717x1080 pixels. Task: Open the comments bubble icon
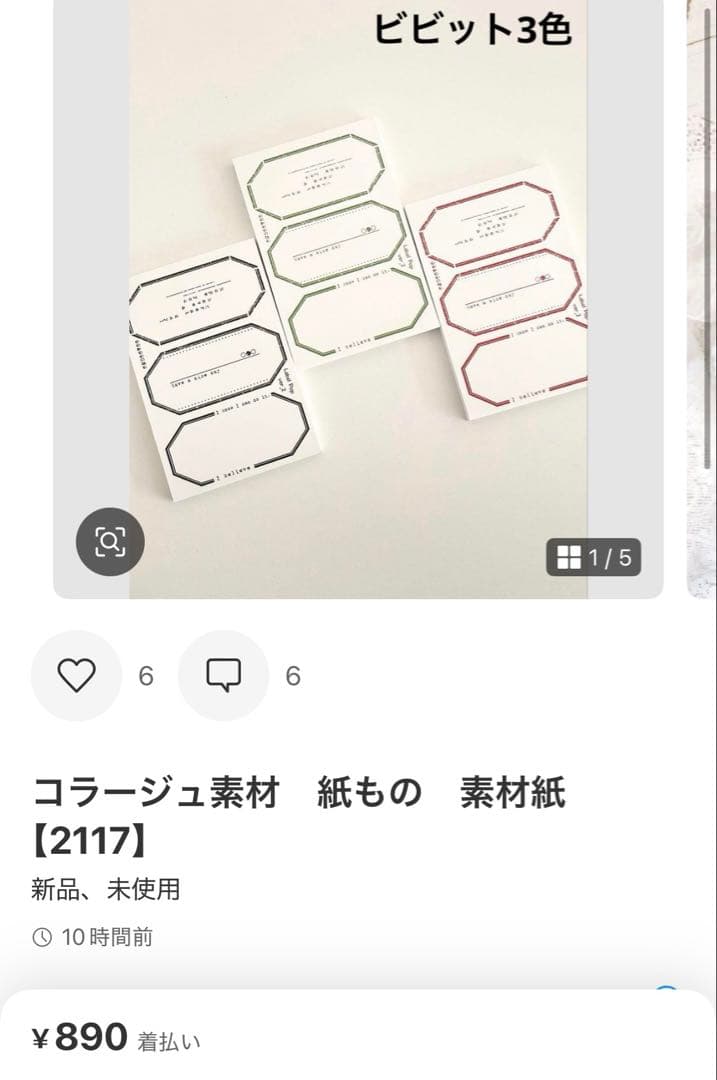223,676
